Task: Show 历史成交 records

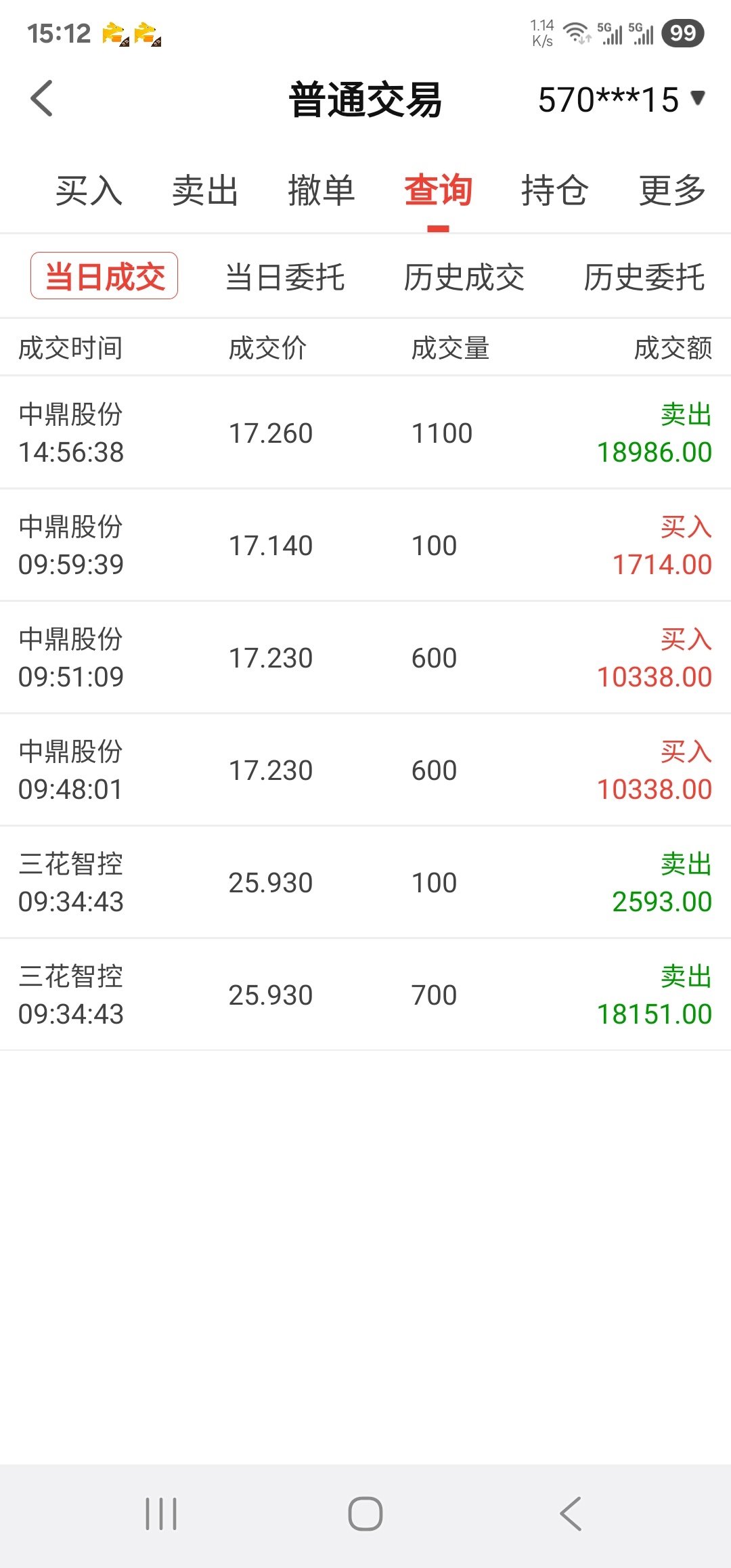Action: click(x=464, y=277)
